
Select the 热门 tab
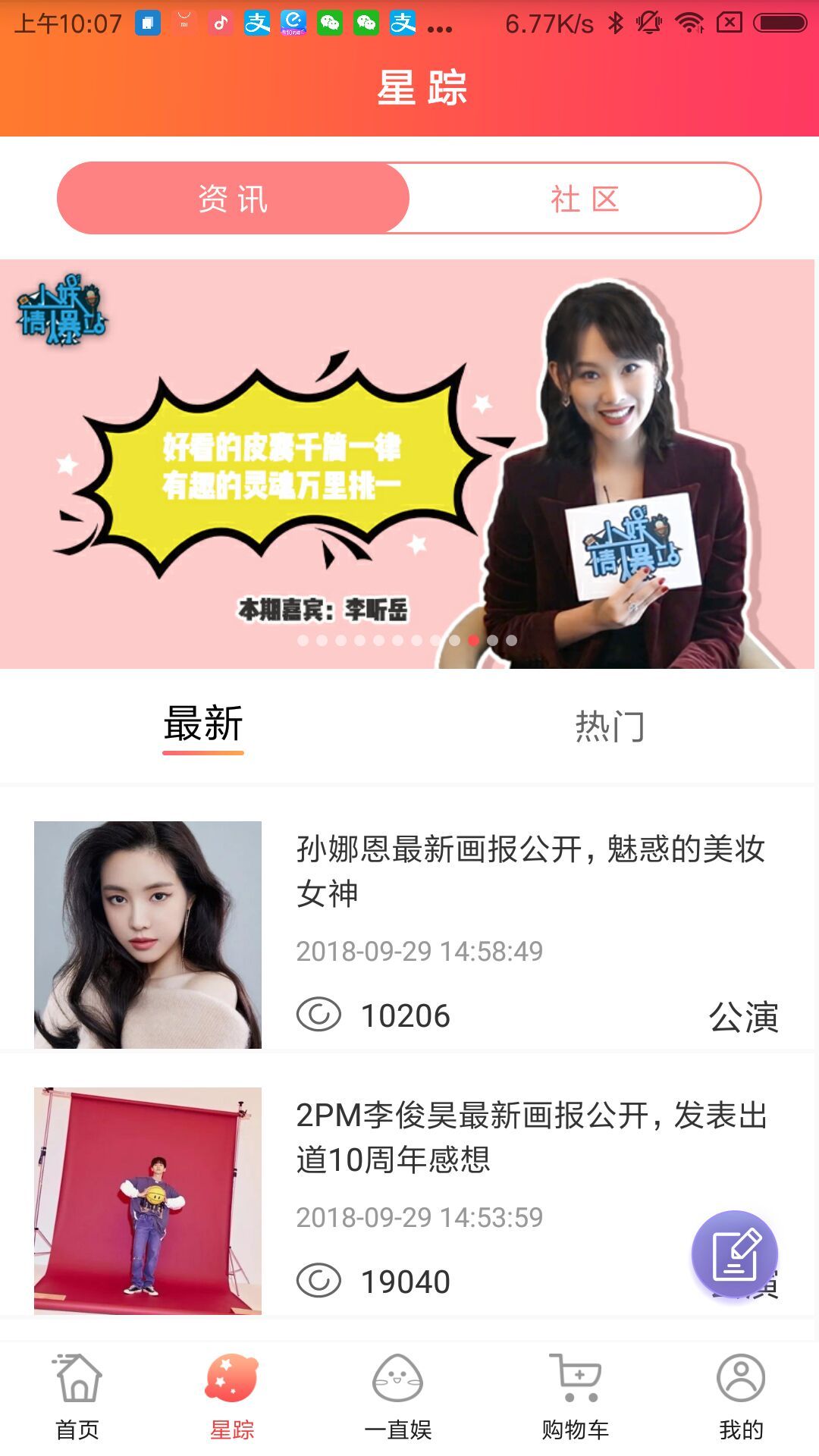click(609, 726)
